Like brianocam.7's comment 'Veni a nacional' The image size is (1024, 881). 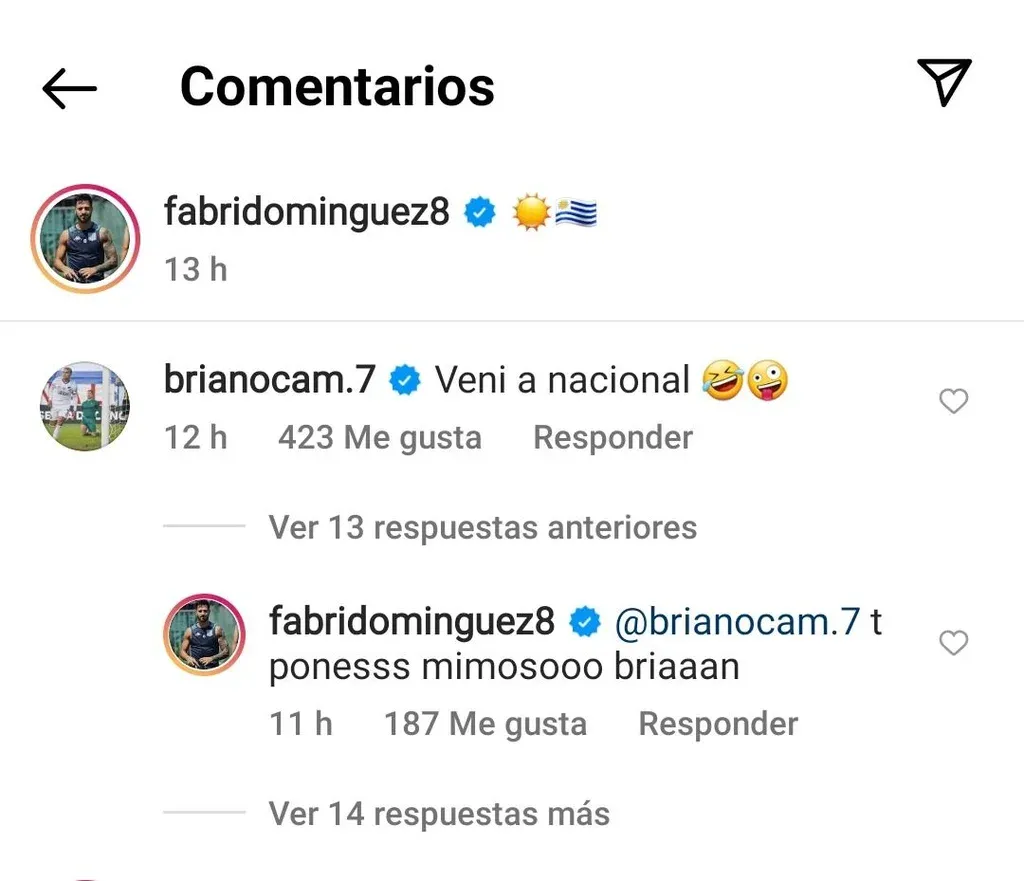pos(954,402)
